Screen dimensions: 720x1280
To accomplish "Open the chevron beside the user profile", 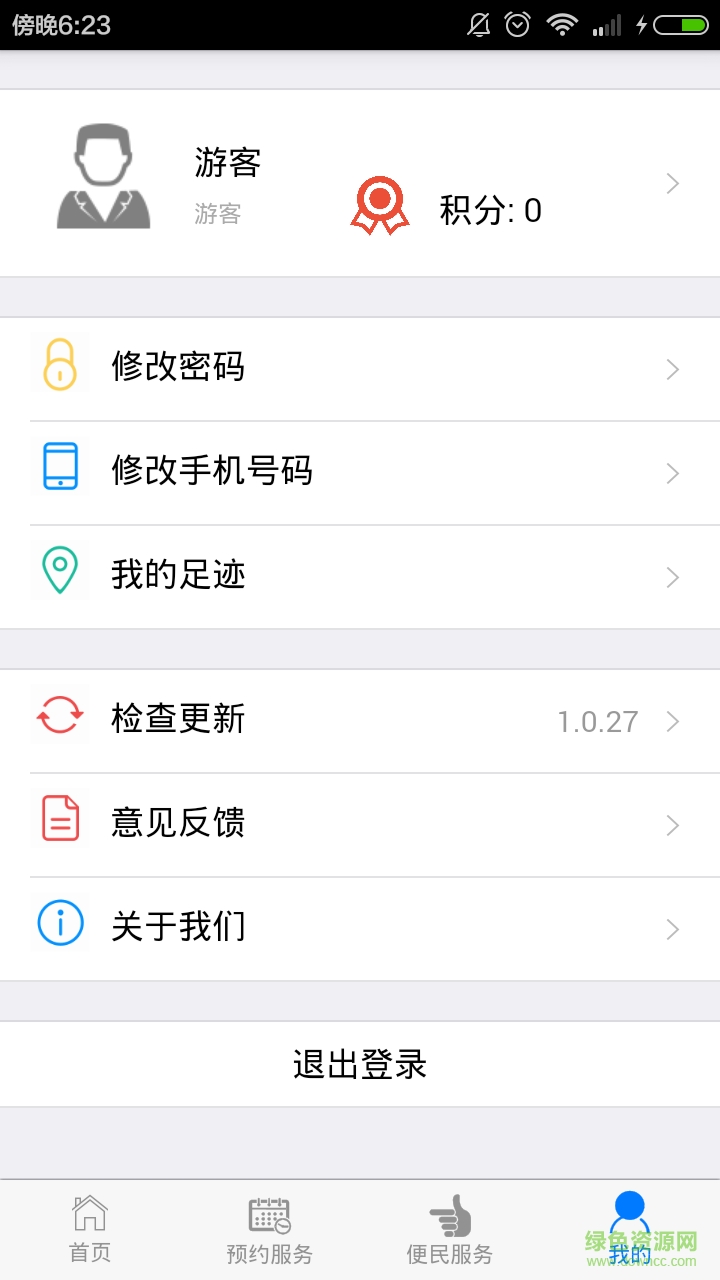I will tap(672, 184).
